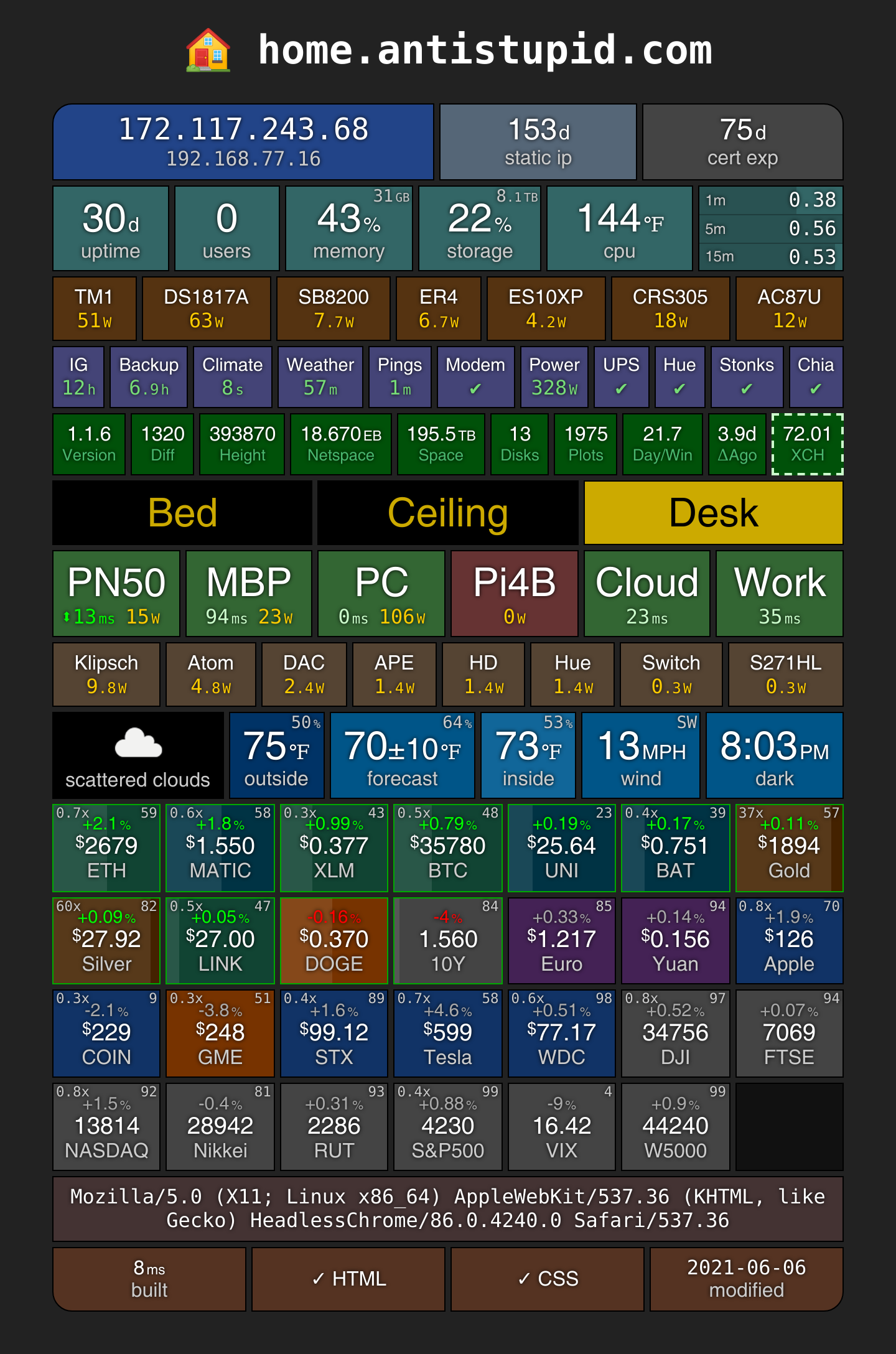
Task: Toggle the Bed light
Action: pos(182,513)
